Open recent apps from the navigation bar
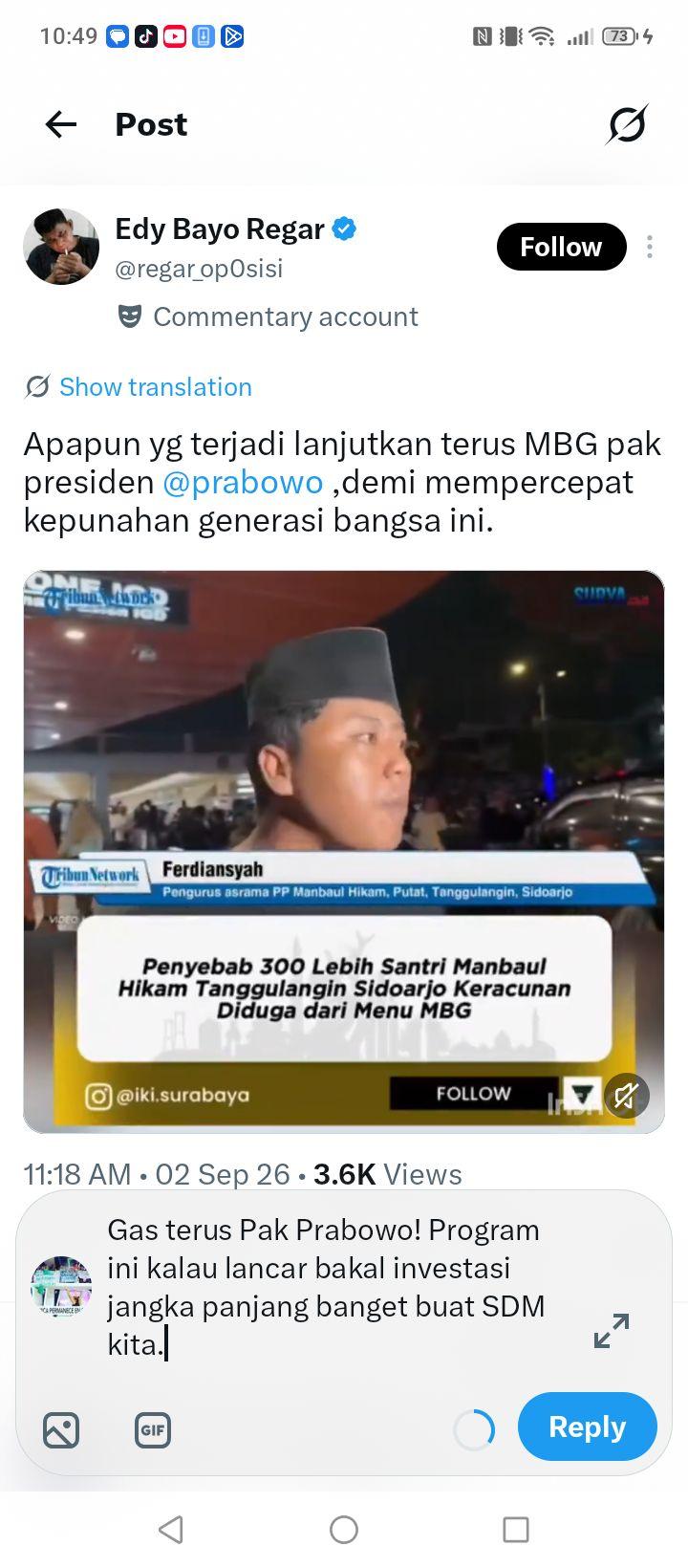Screen dimensions: 688x1568 [x=516, y=1530]
